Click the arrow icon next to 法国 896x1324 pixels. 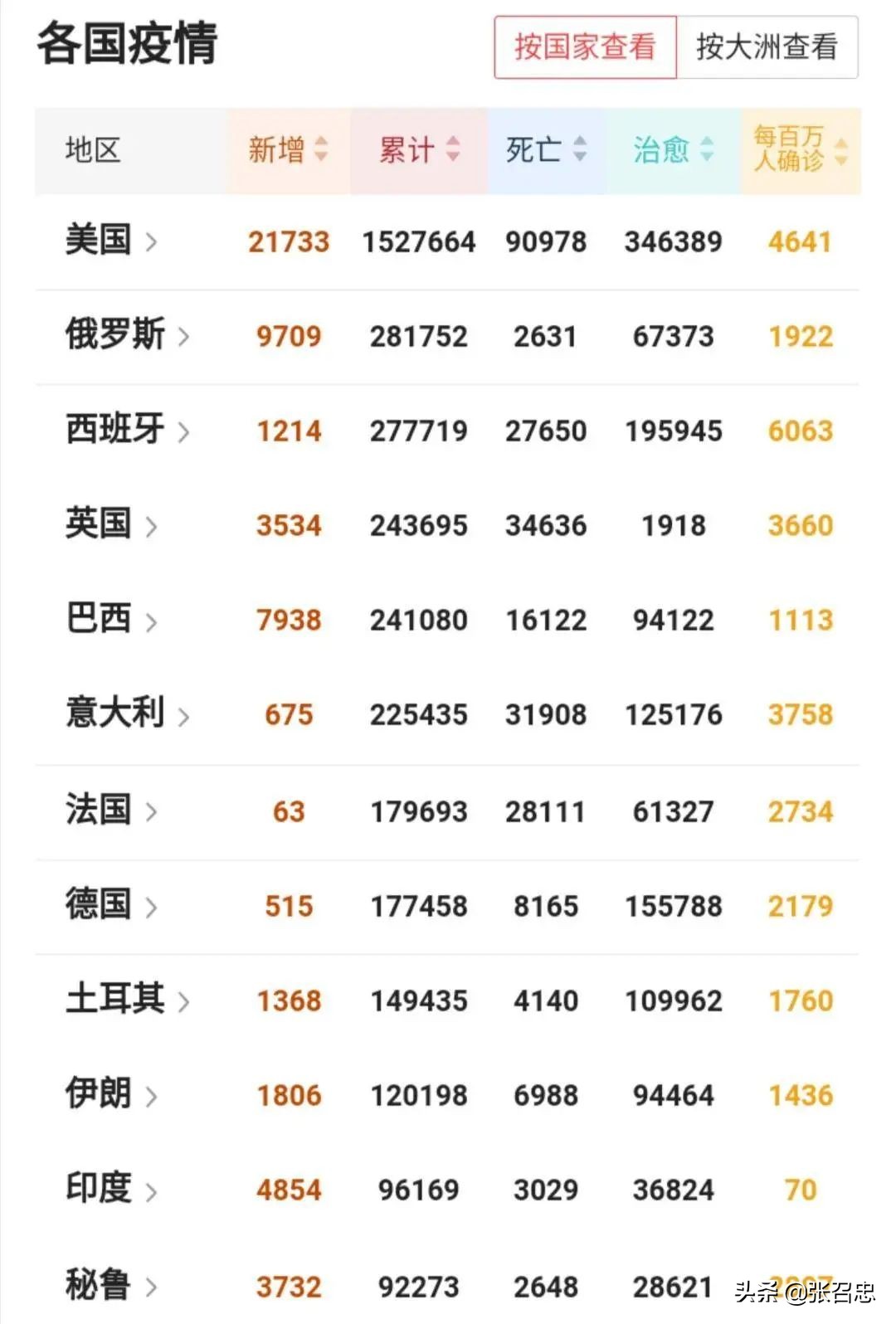pyautogui.click(x=153, y=811)
